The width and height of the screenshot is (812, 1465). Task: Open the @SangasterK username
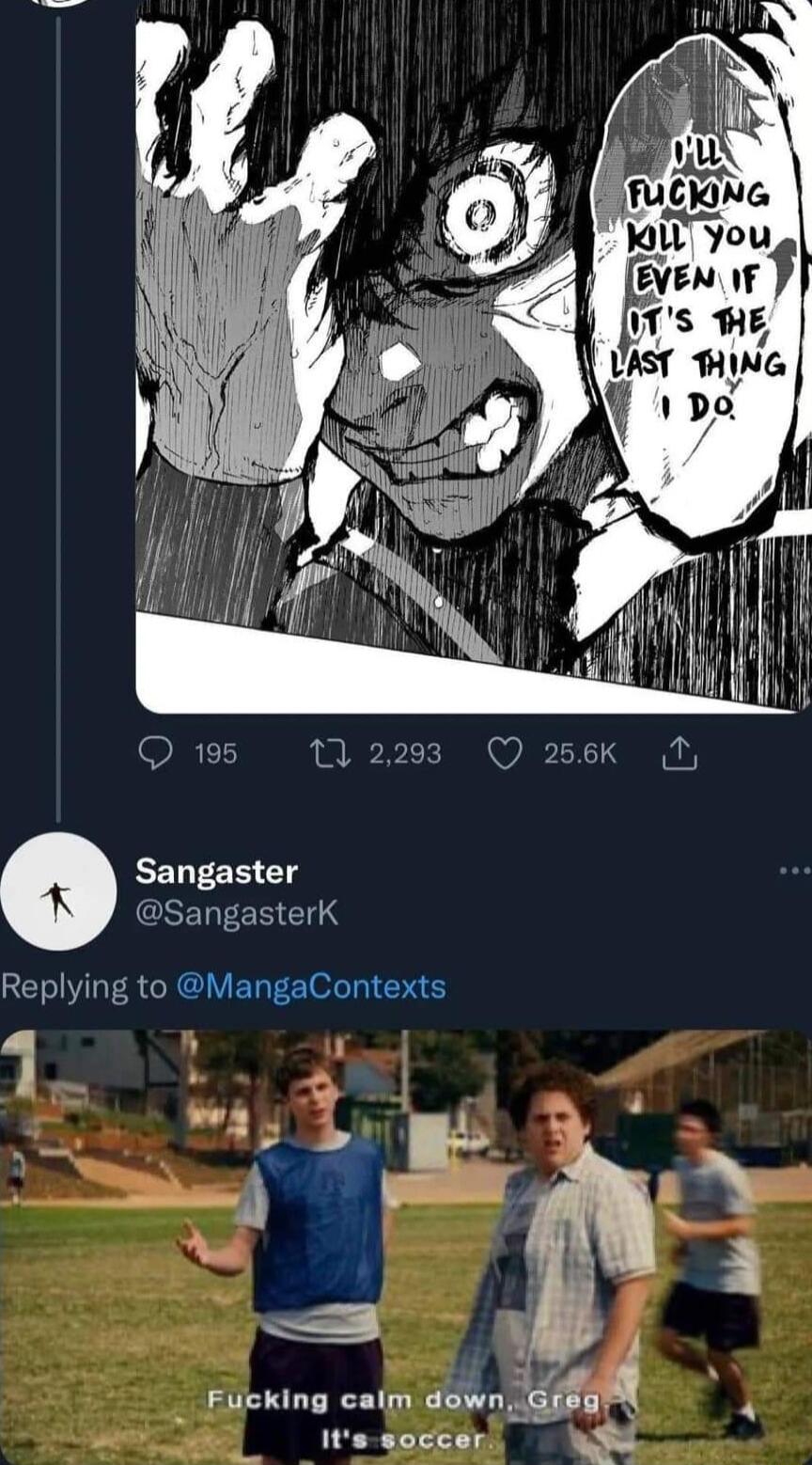[x=237, y=914]
